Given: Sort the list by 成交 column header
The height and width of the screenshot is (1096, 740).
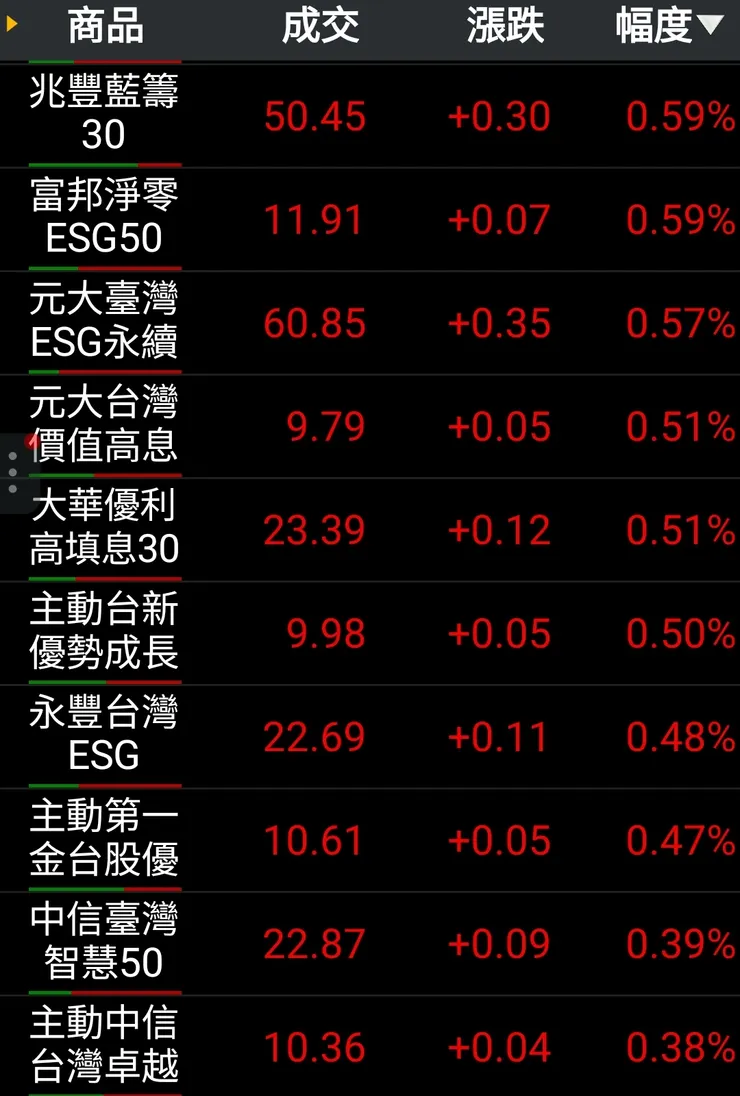Looking at the screenshot, I should coord(320,27).
